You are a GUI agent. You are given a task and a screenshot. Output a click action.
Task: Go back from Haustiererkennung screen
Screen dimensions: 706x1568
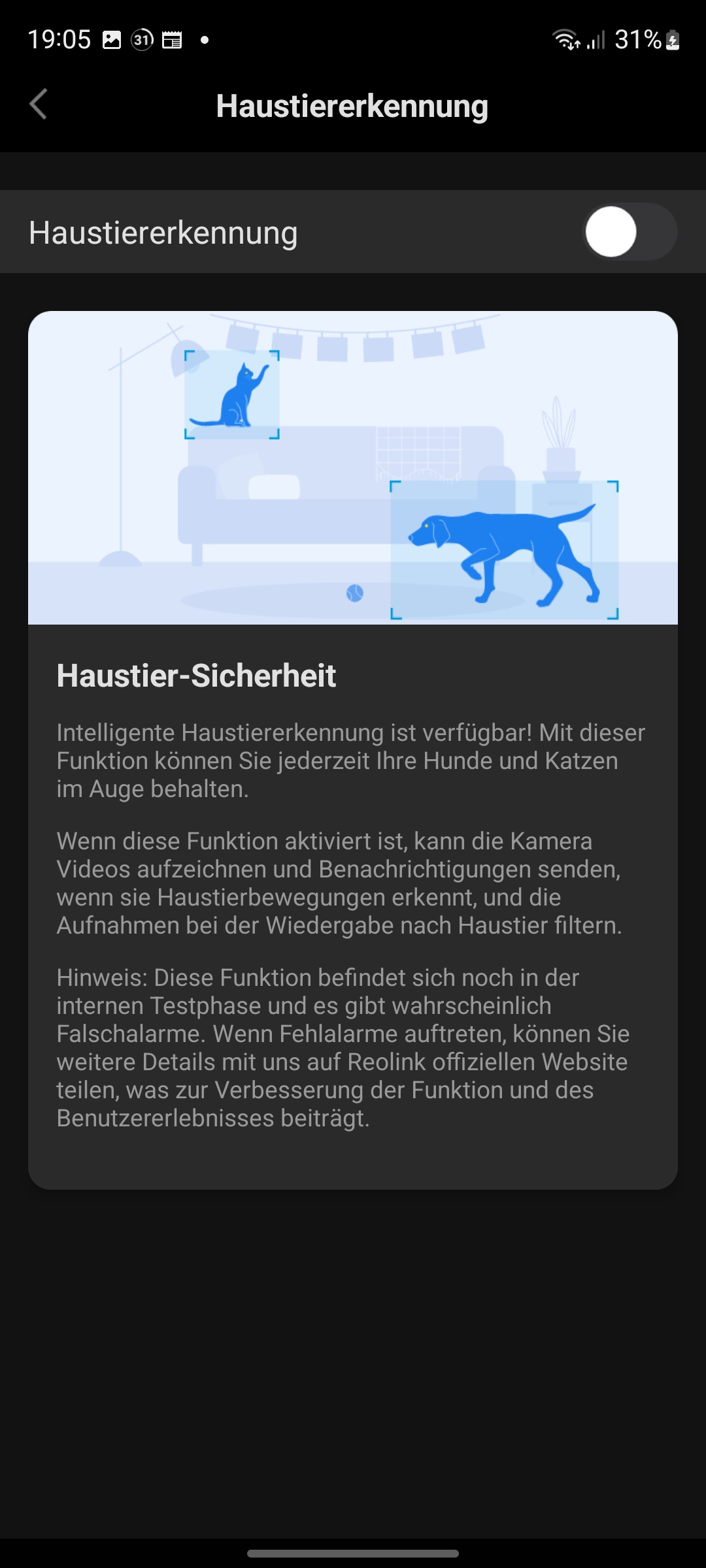(x=39, y=105)
